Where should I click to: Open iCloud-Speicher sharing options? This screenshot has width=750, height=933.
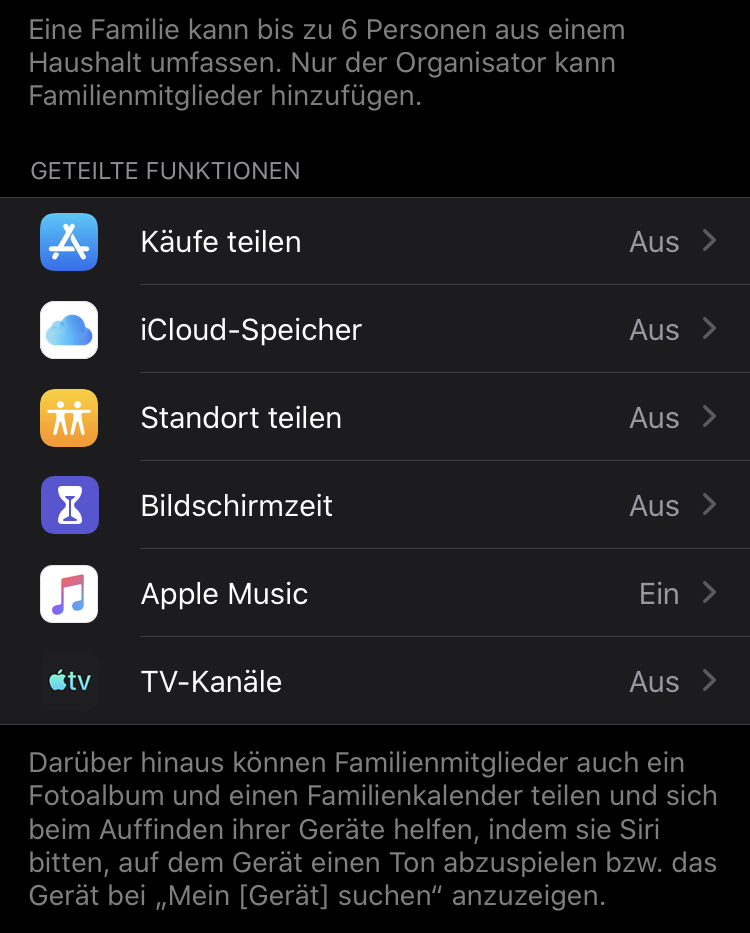[375, 330]
